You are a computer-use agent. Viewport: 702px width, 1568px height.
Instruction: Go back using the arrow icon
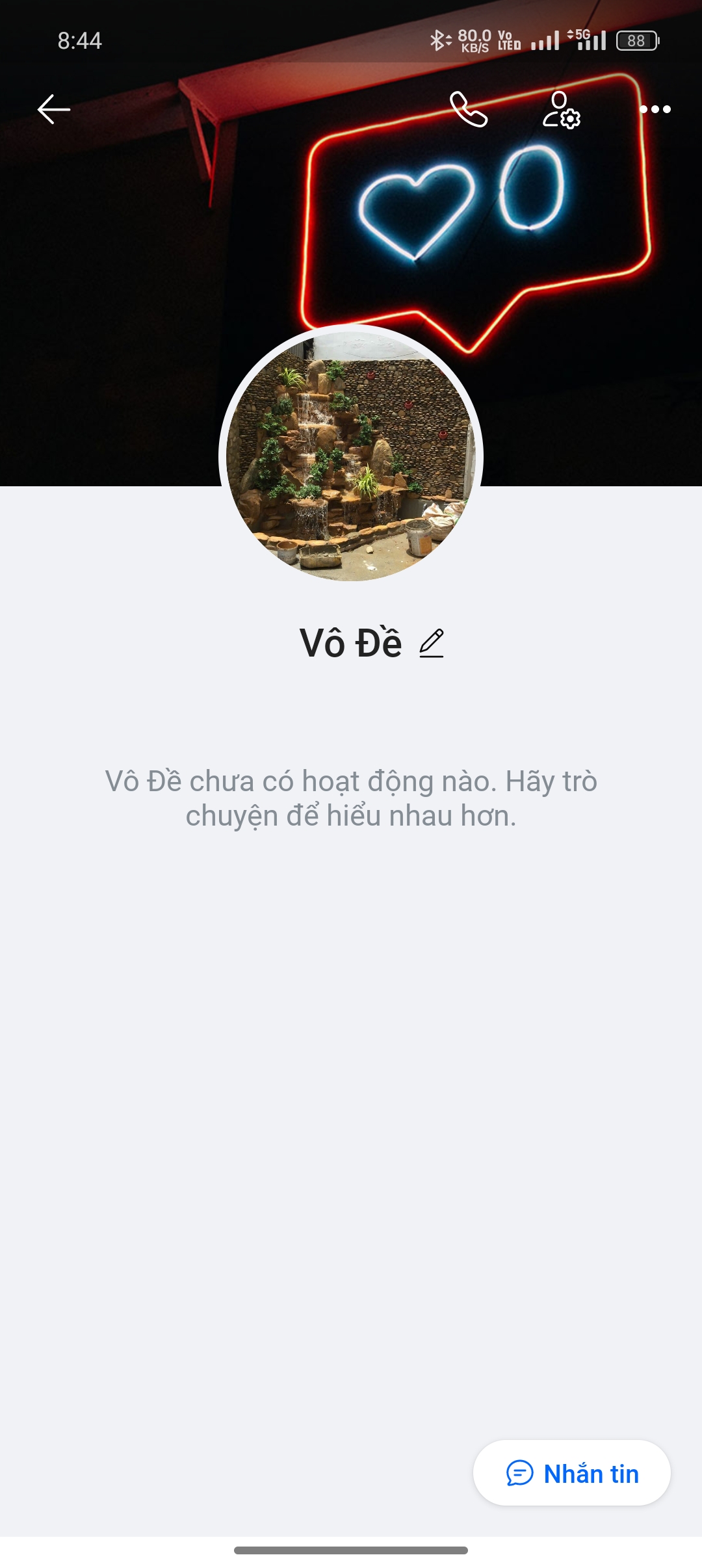(x=54, y=109)
